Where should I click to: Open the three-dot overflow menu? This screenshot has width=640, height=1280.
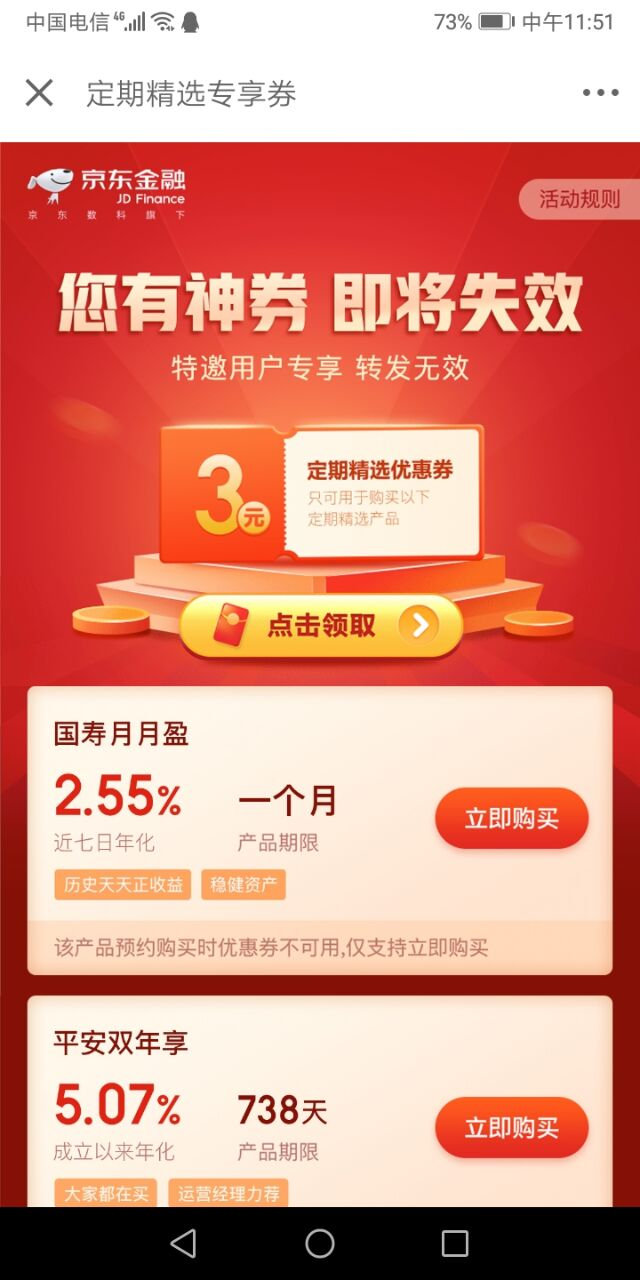pyautogui.click(x=600, y=93)
